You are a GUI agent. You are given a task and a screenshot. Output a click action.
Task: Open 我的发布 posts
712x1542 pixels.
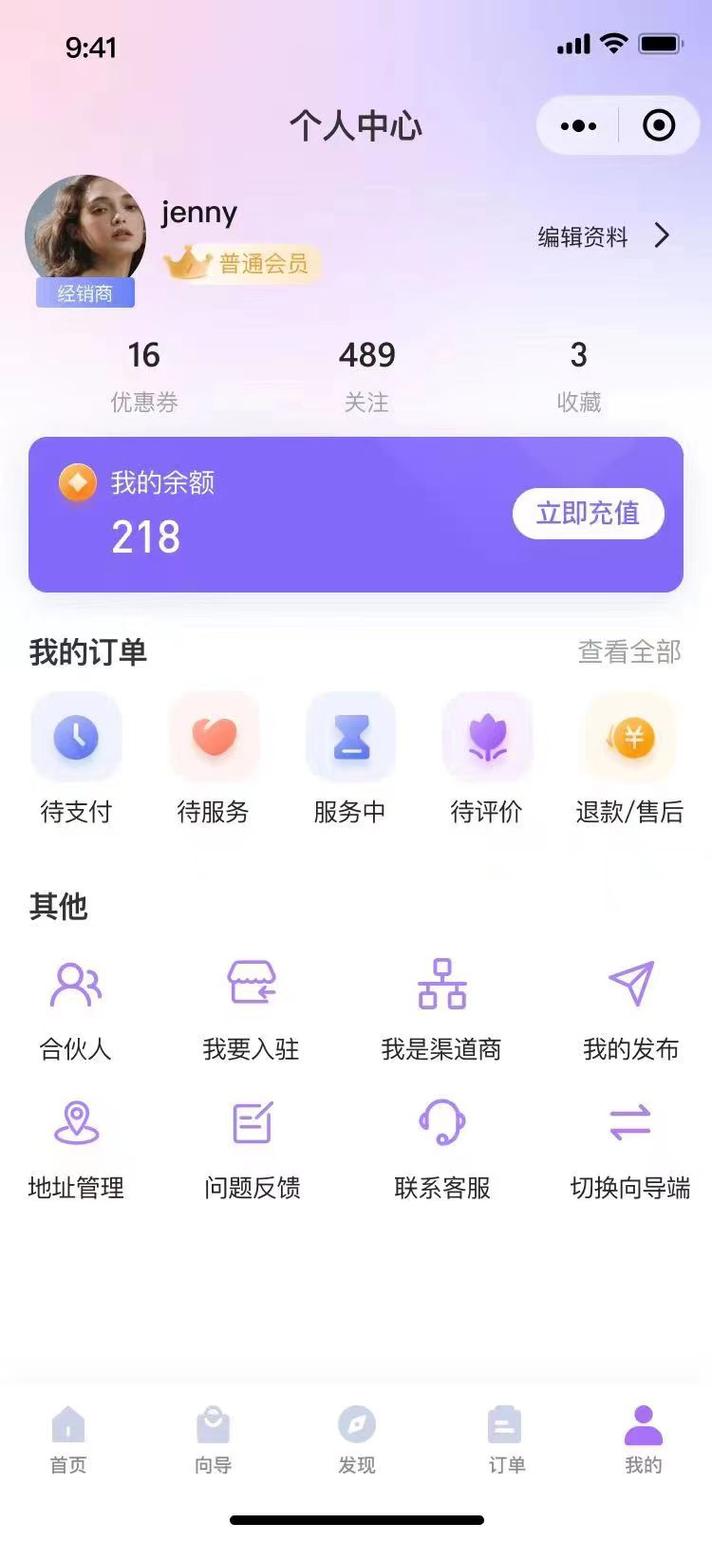(631, 1008)
